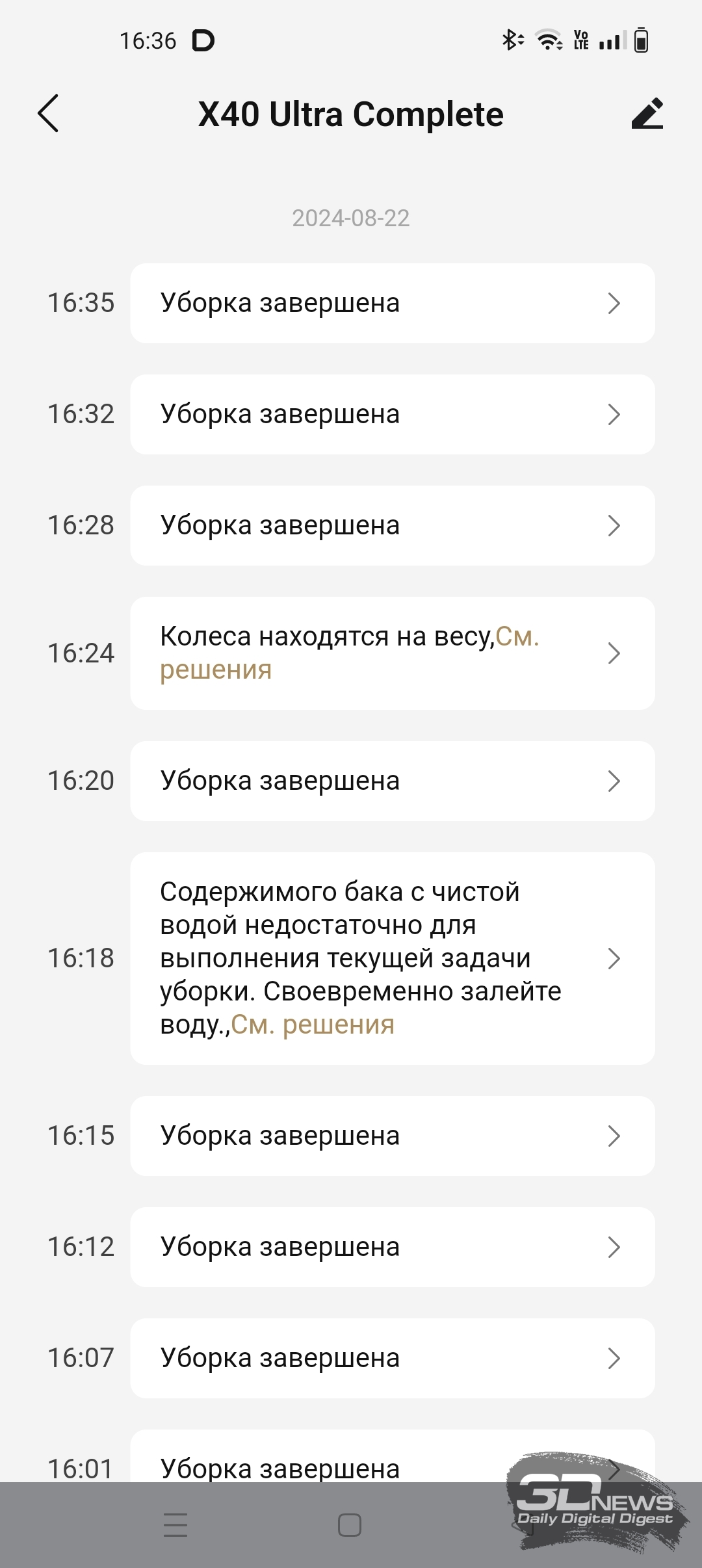Image resolution: width=702 pixels, height=1568 pixels.
Task: Open the 16:35 cleaning completed entry
Action: tap(393, 303)
